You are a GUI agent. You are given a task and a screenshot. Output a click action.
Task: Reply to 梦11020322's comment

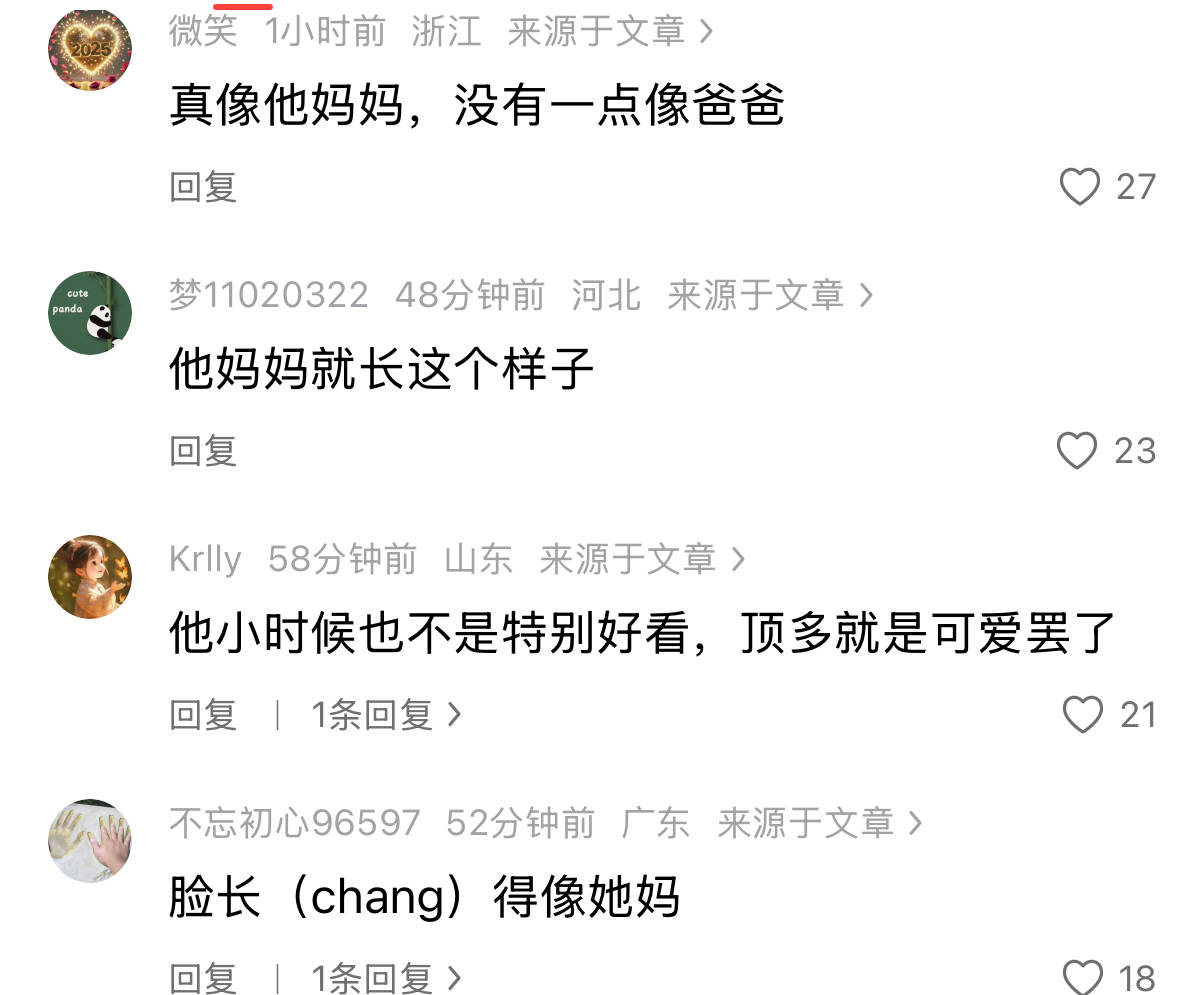203,451
